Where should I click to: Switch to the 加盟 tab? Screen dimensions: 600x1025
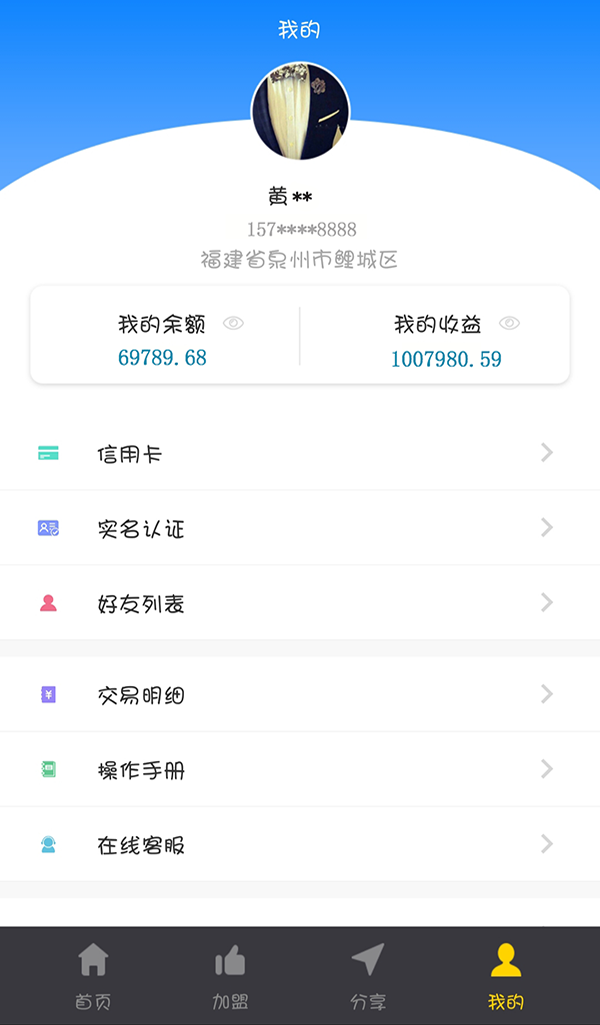tap(230, 977)
